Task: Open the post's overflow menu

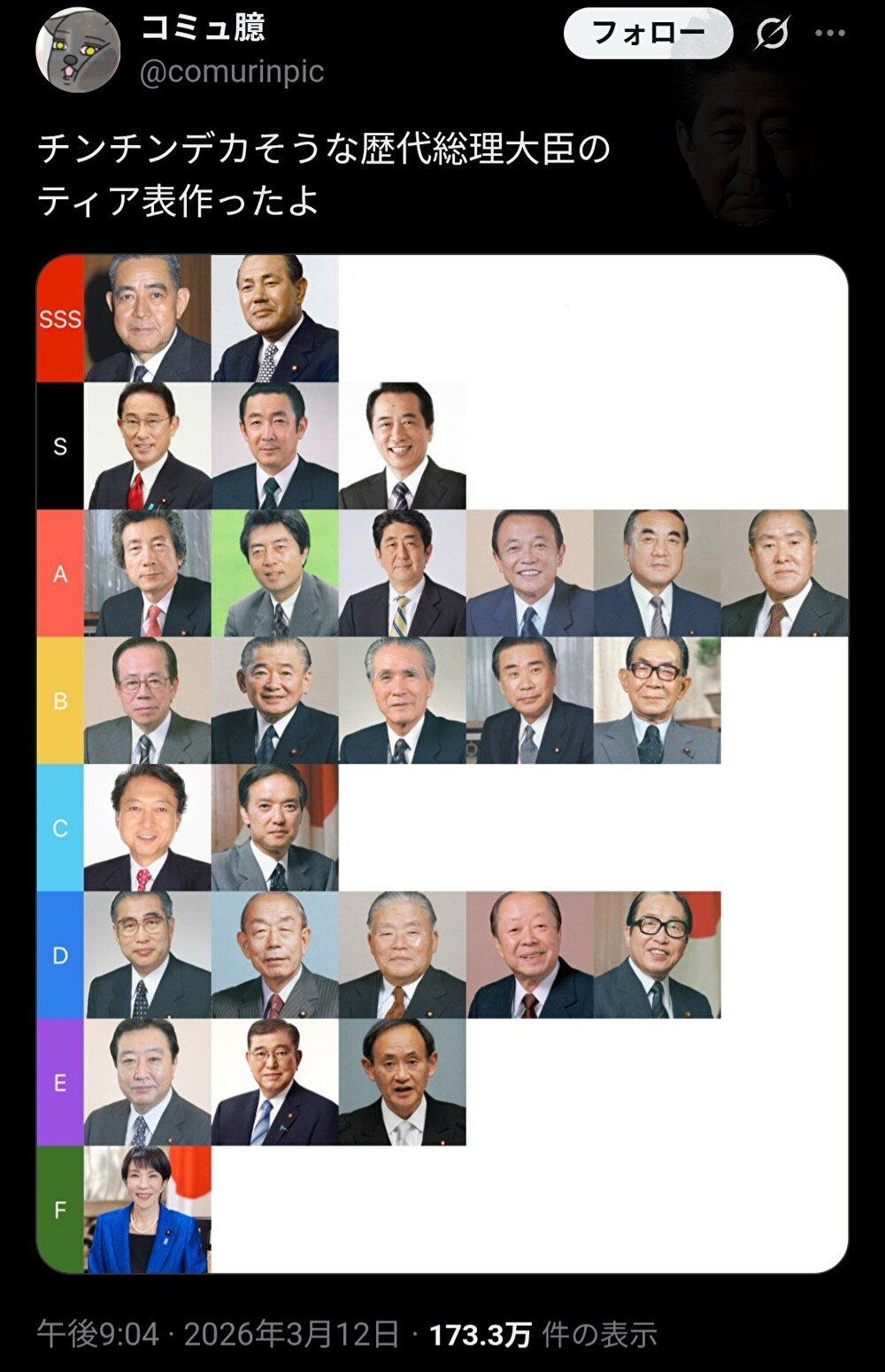Action: 829,34
